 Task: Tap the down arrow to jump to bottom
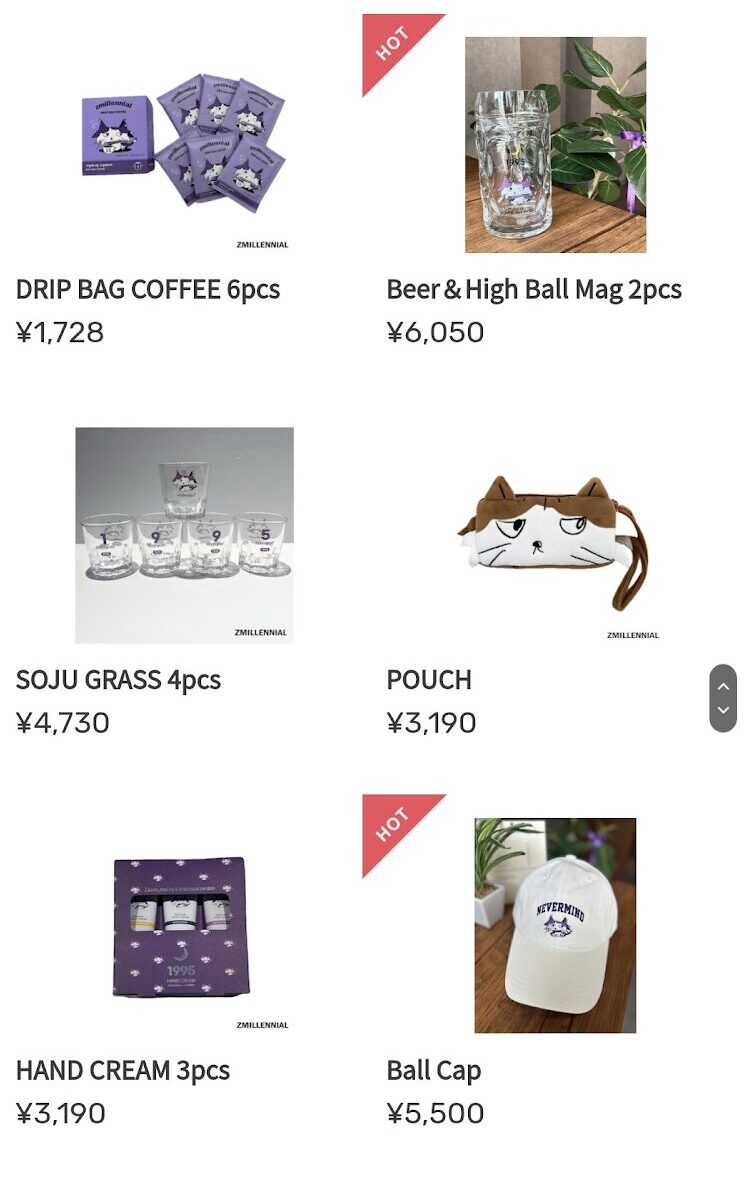[723, 711]
